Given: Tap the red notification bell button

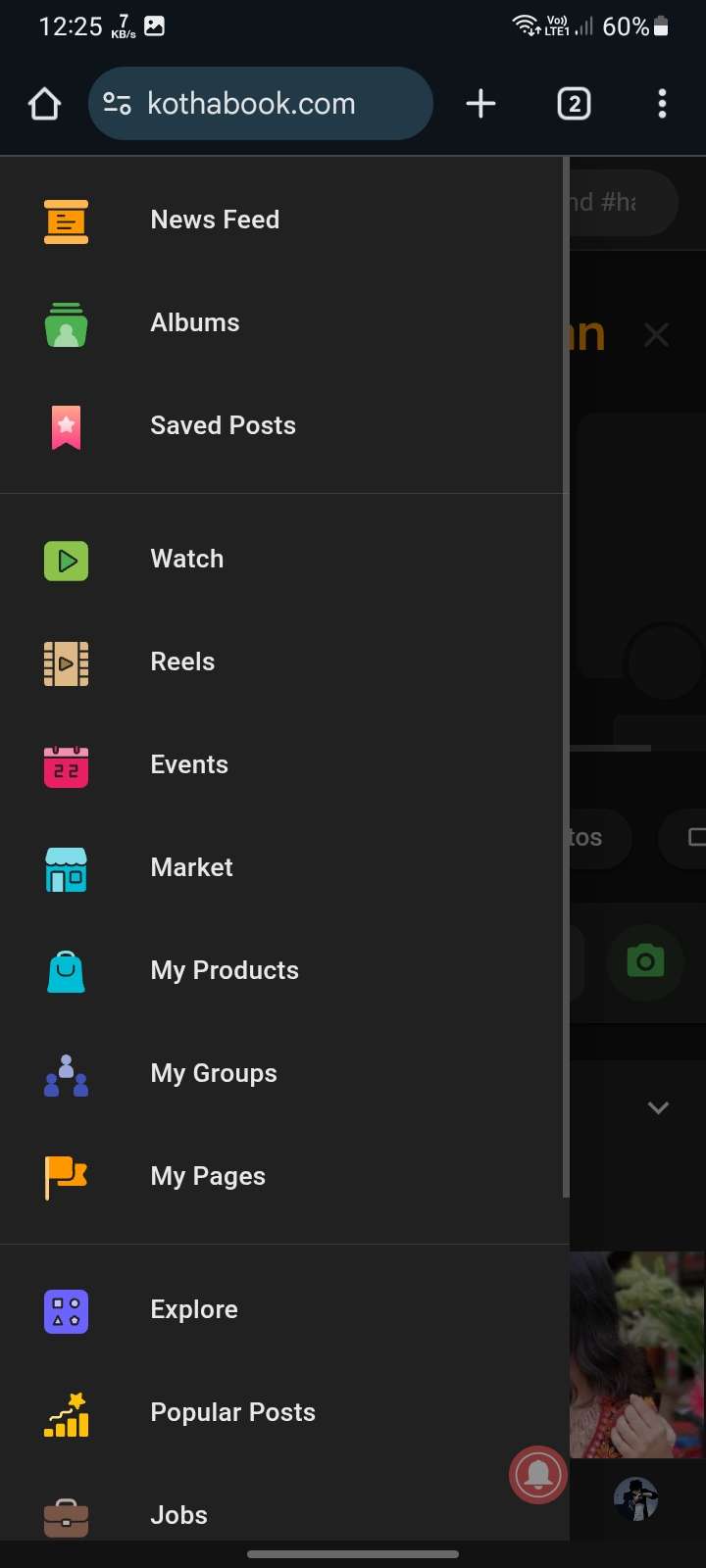Looking at the screenshot, I should click(x=538, y=1474).
